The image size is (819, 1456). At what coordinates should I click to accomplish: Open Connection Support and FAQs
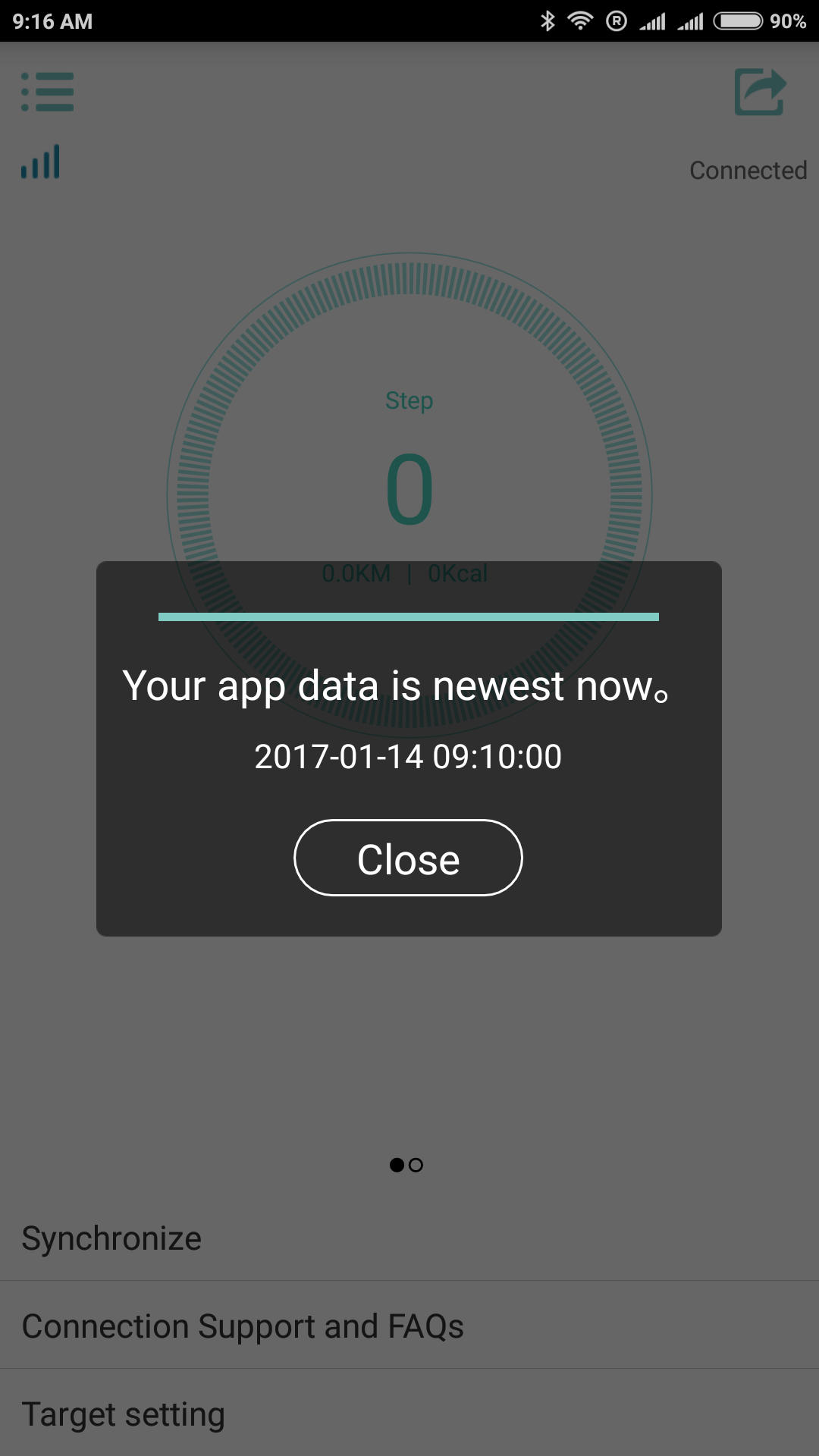point(243,1326)
